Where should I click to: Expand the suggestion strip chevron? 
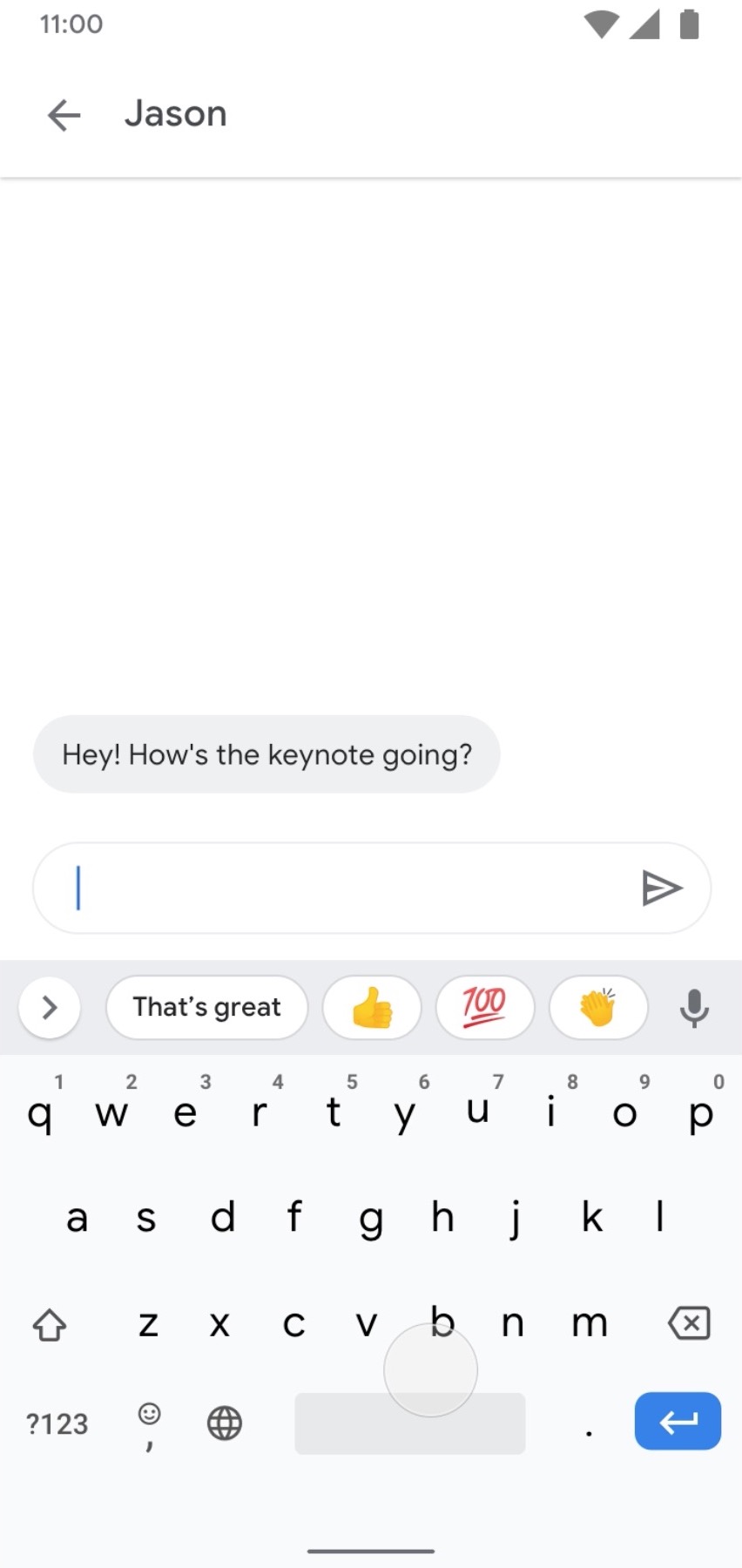[49, 1007]
